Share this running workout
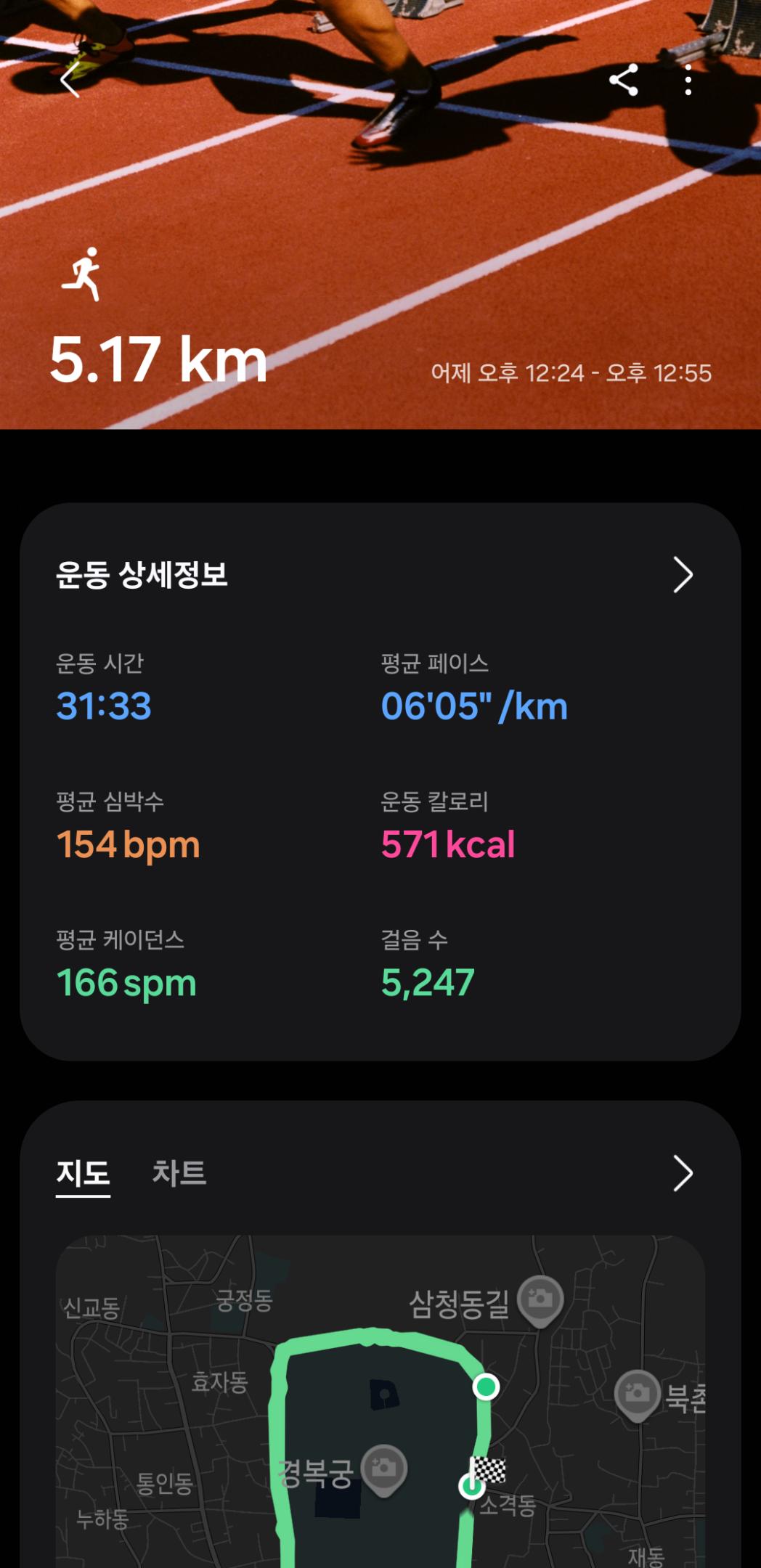Screen dimensions: 761x1568 pos(623,80)
